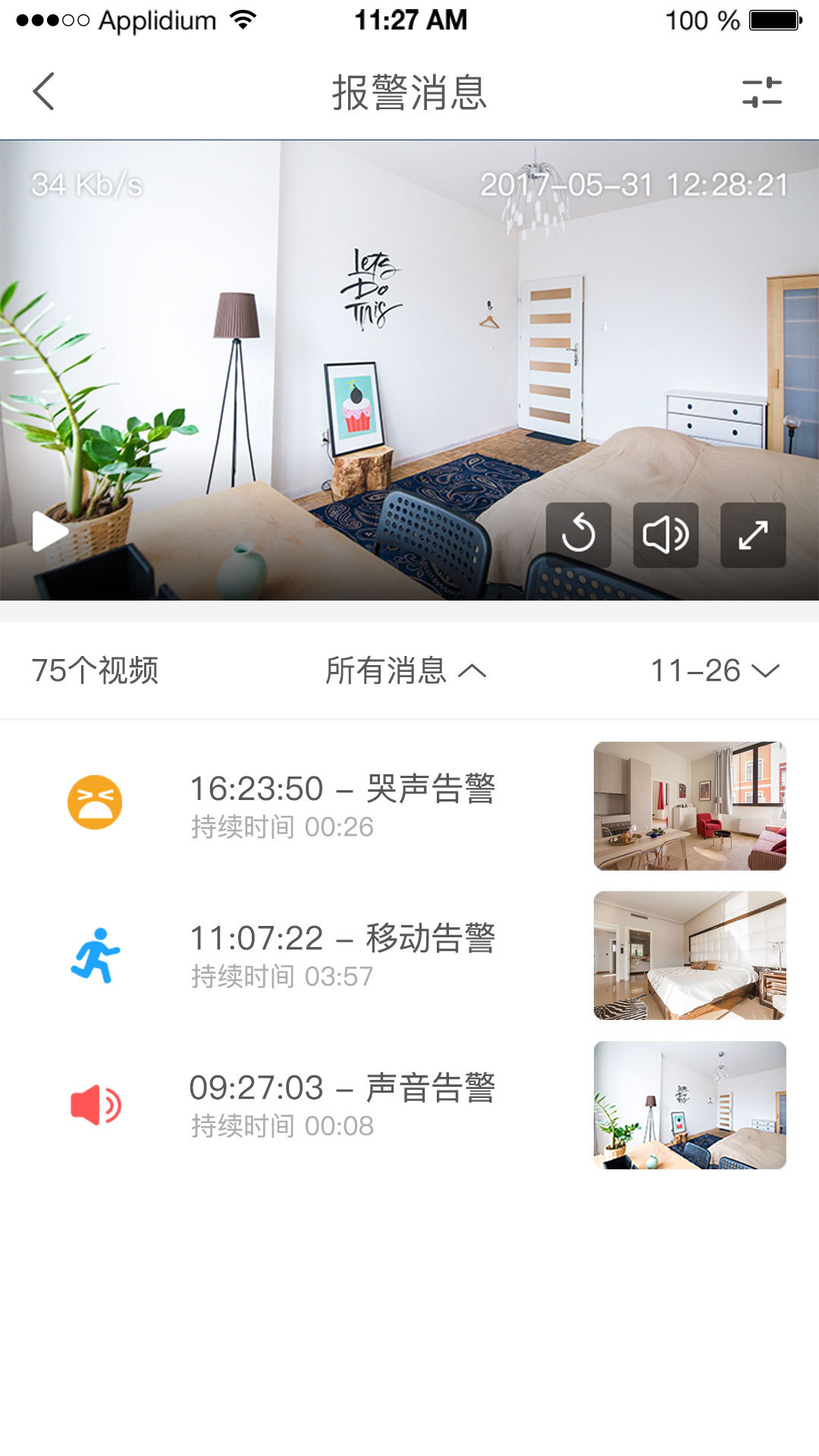Viewport: 819px width, 1456px height.
Task: Mute the camera audio with speaker icon
Action: coord(666,533)
